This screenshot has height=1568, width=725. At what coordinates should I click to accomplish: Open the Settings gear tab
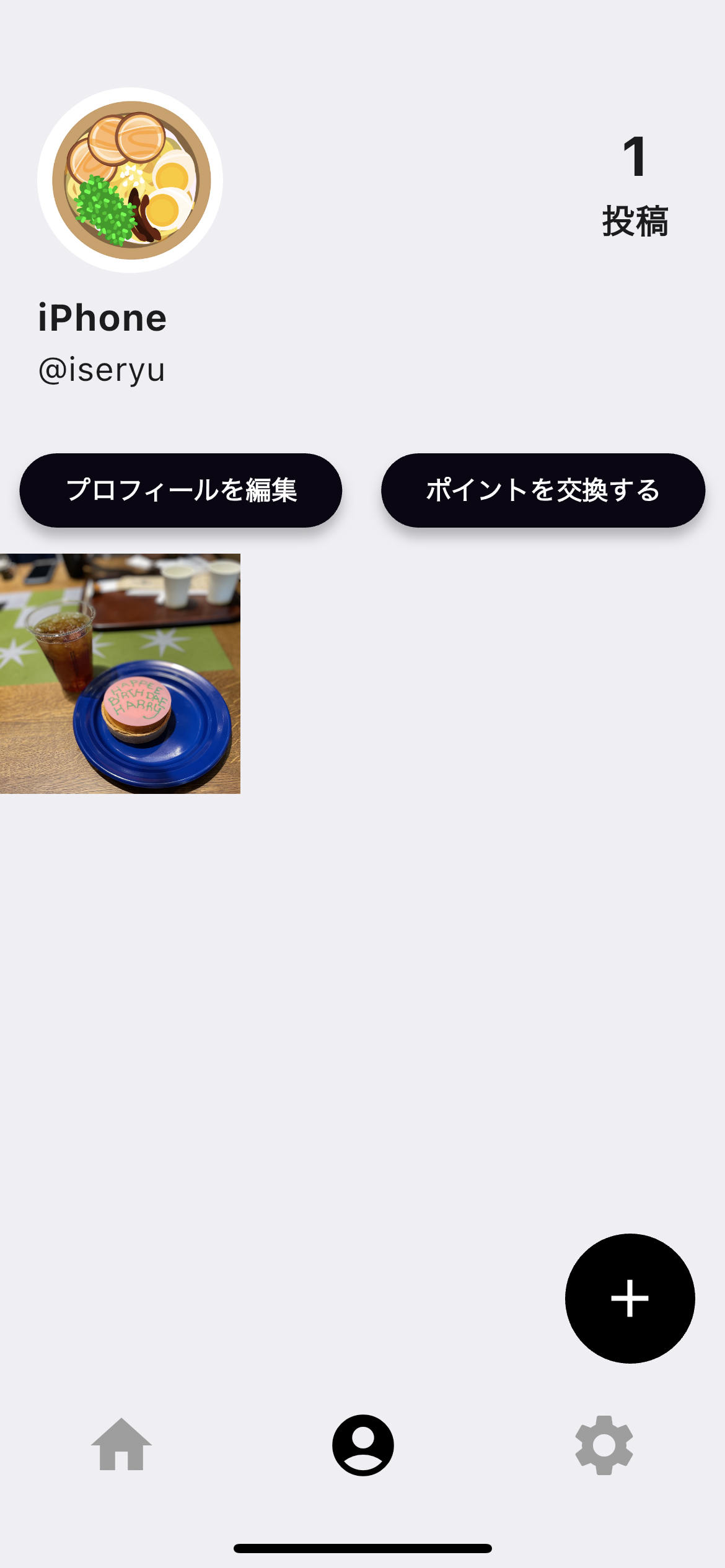pyautogui.click(x=604, y=1445)
